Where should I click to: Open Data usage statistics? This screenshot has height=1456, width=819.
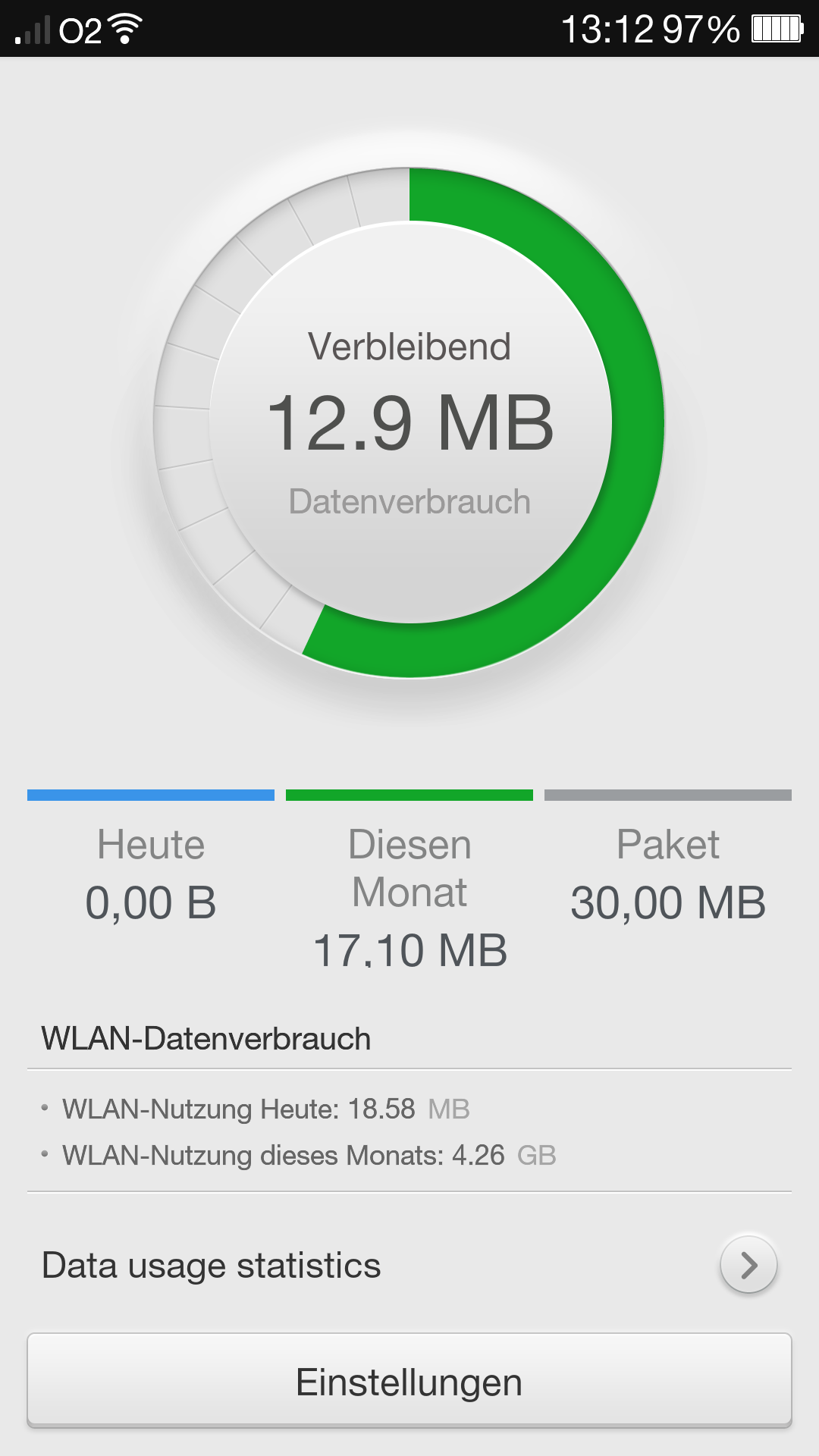(x=409, y=1265)
